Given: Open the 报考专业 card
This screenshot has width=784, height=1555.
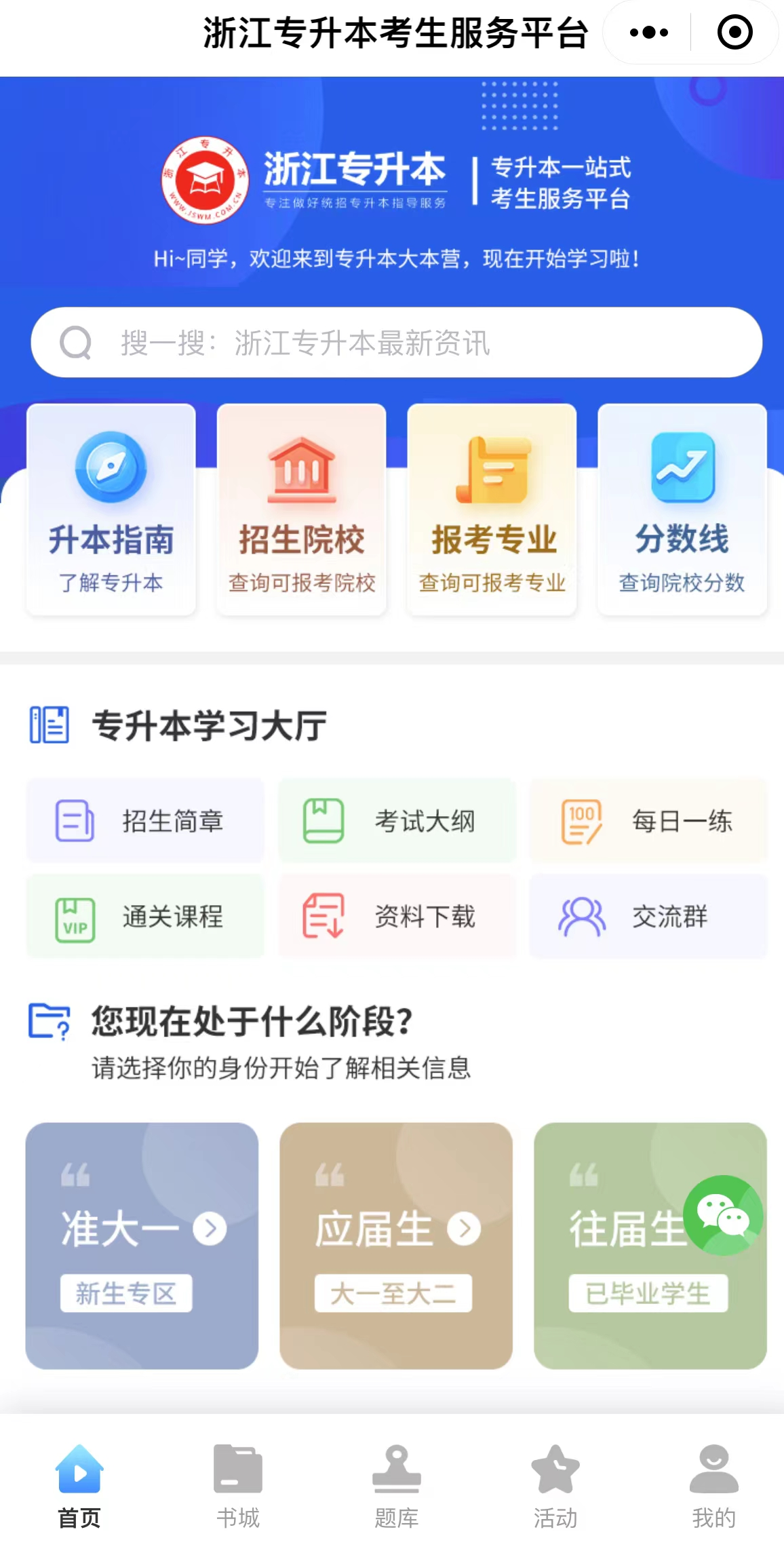Looking at the screenshot, I should [x=492, y=510].
